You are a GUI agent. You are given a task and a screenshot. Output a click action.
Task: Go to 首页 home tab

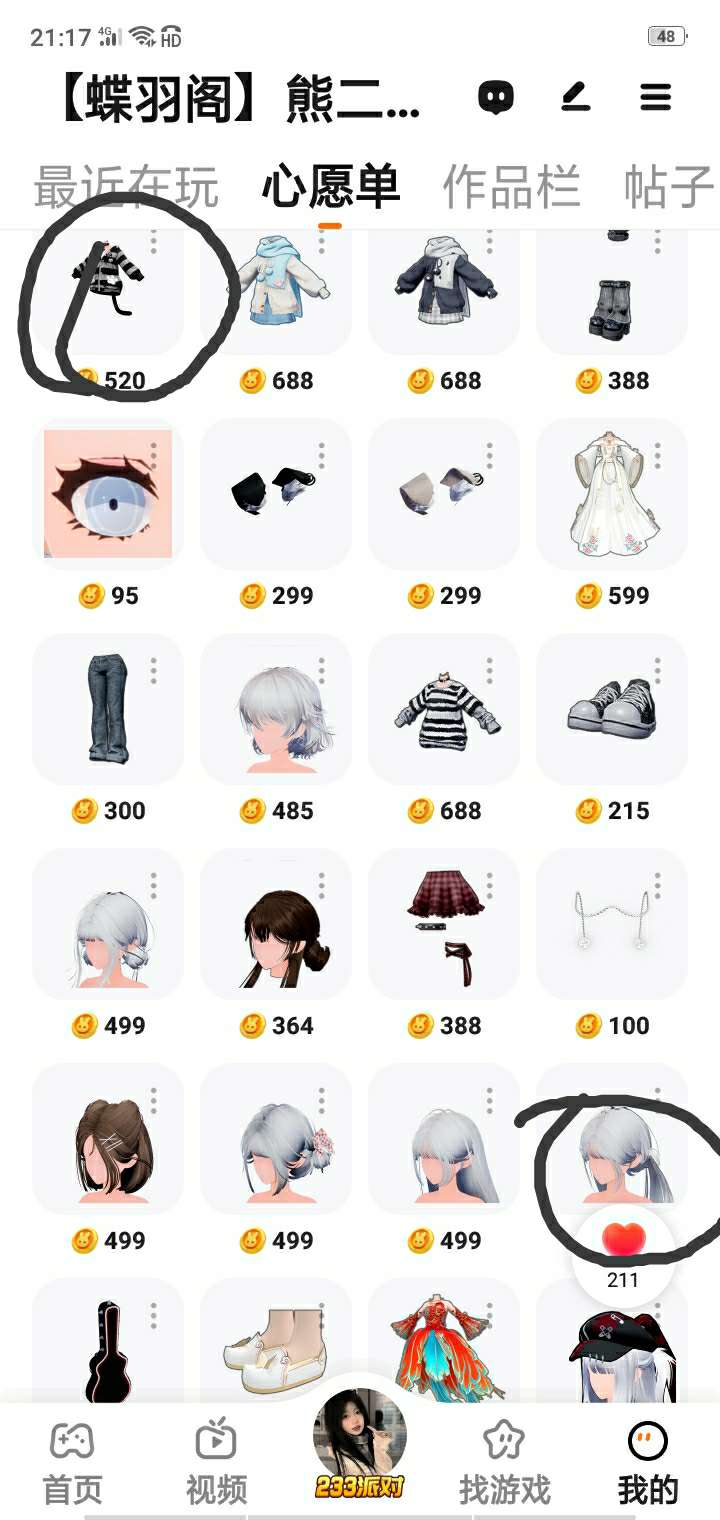72,1462
